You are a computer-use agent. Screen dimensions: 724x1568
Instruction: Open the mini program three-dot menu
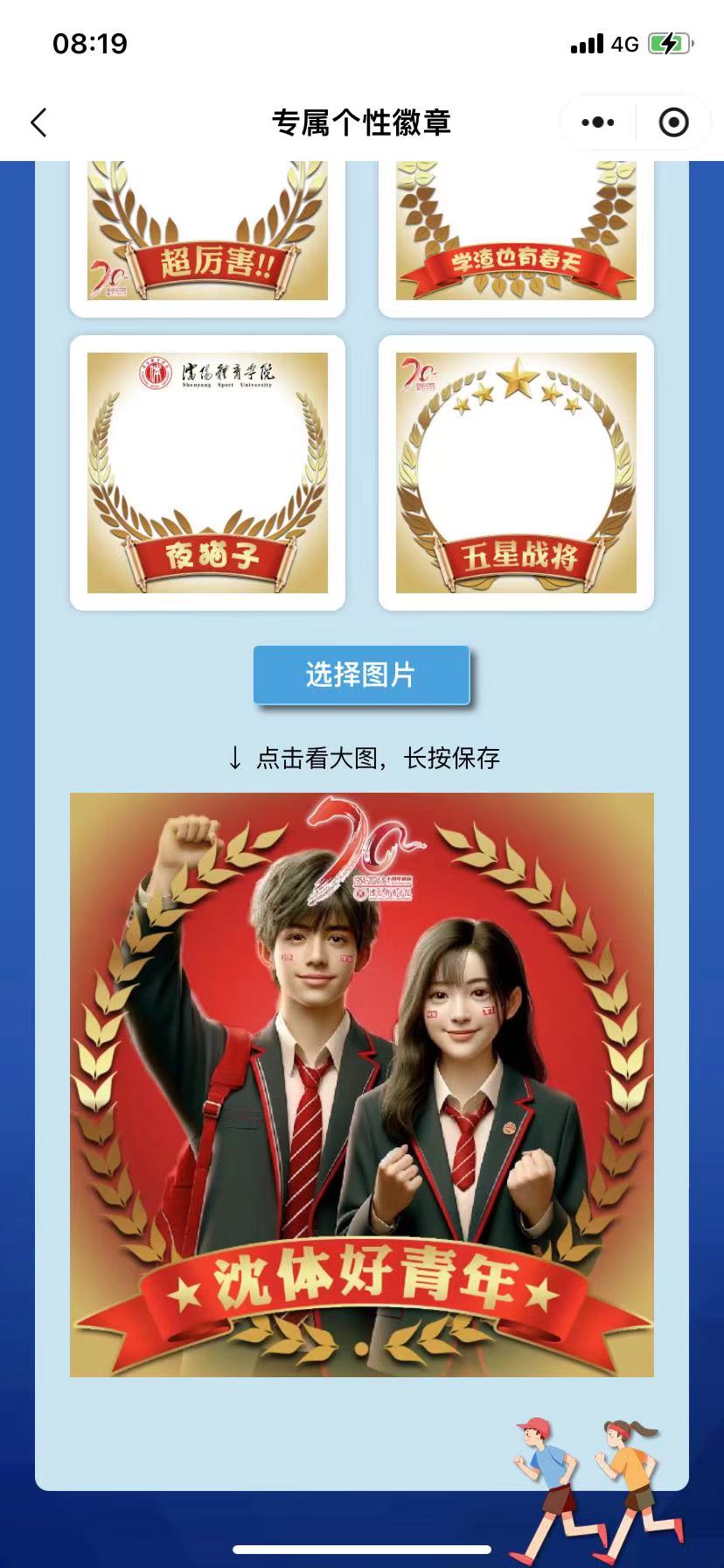598,122
